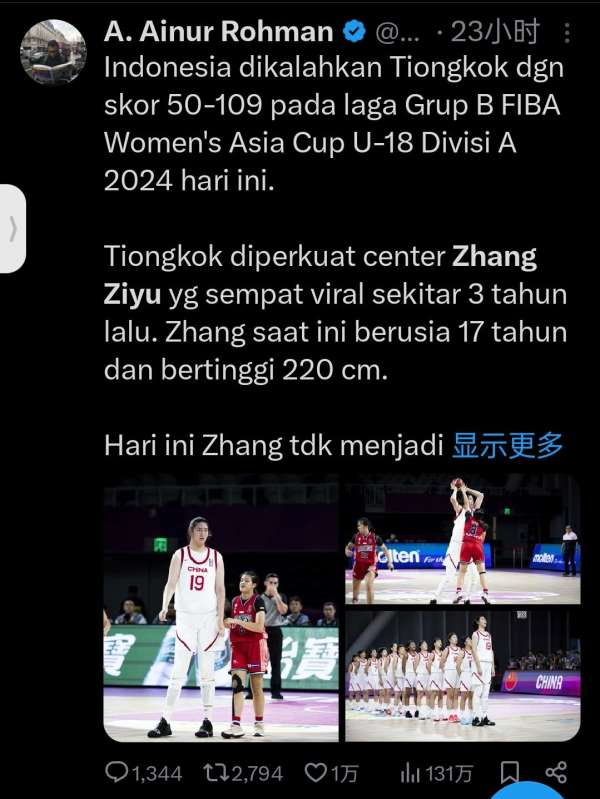Image resolution: width=600 pixels, height=799 pixels.
Task: View the tweet's 131万 view analytics
Action: [436, 772]
